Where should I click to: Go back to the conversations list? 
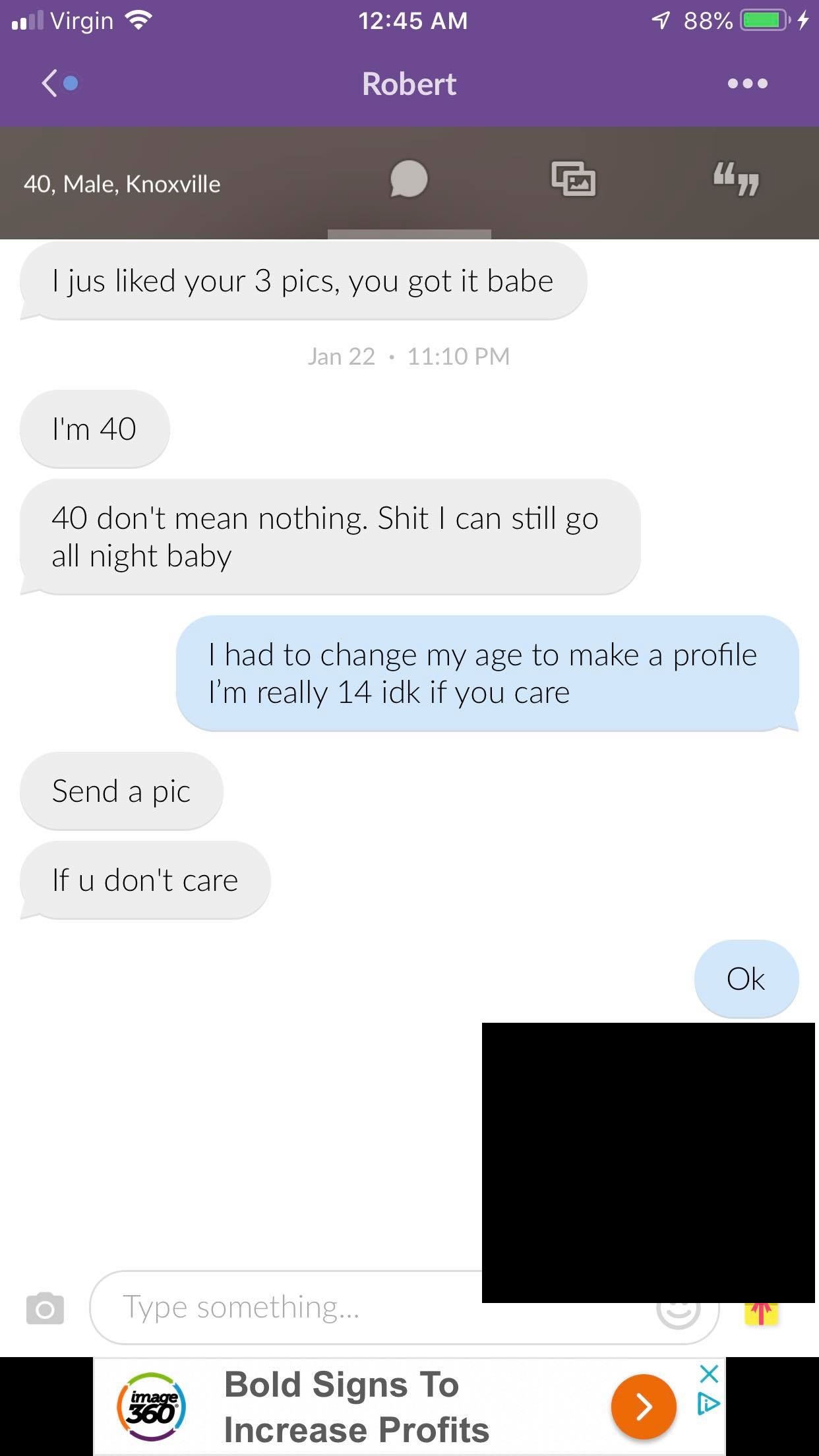[51, 84]
